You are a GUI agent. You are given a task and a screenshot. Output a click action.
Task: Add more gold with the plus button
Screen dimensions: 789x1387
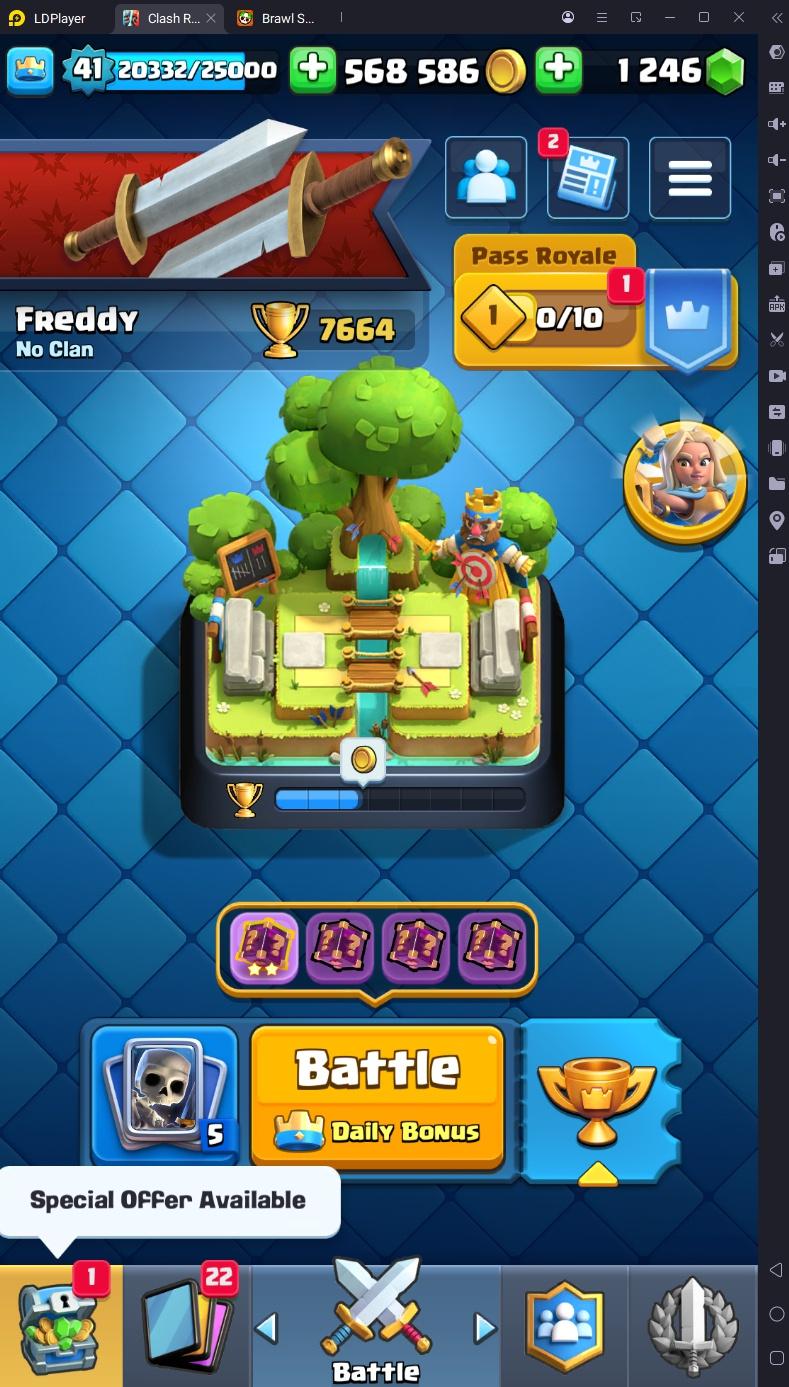click(x=313, y=69)
